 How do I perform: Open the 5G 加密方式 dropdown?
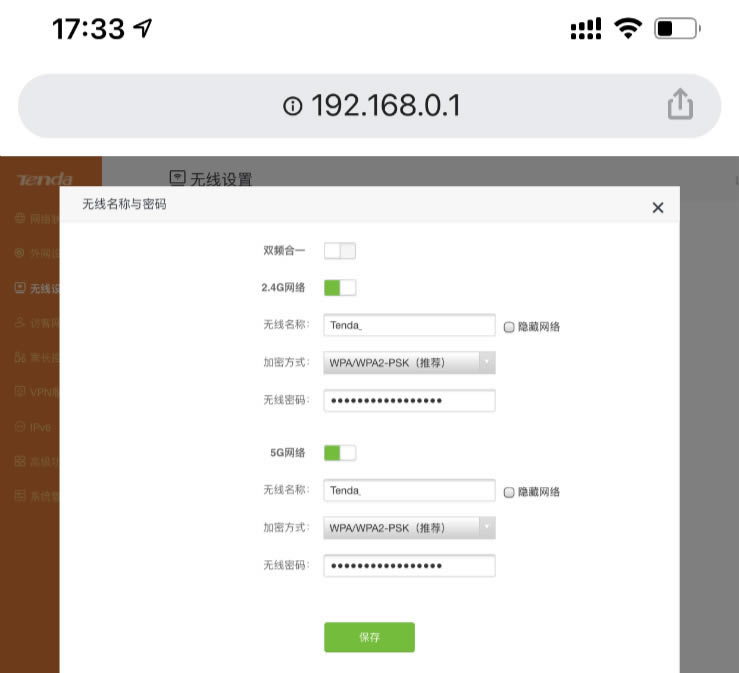click(409, 528)
